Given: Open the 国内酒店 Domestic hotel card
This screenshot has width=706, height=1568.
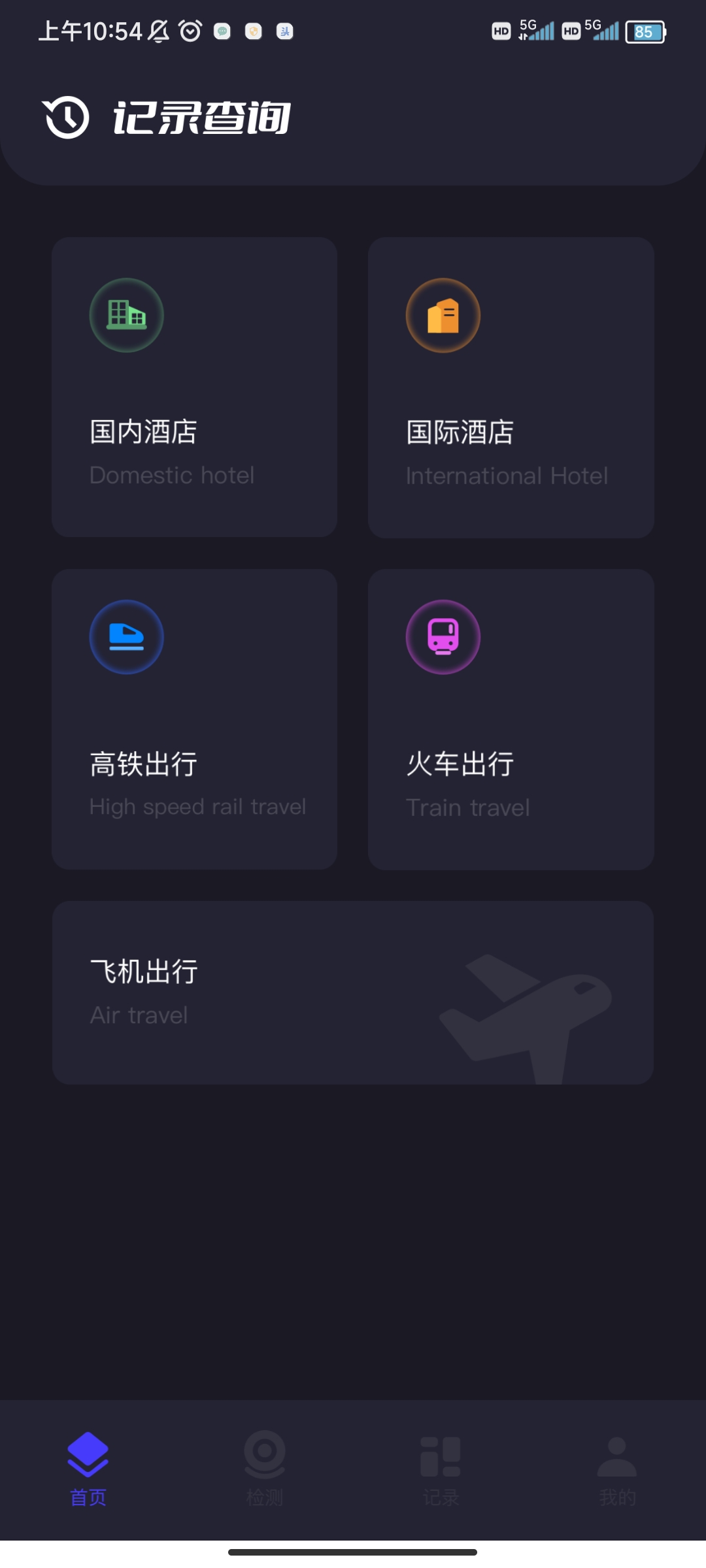Looking at the screenshot, I should pos(194,387).
